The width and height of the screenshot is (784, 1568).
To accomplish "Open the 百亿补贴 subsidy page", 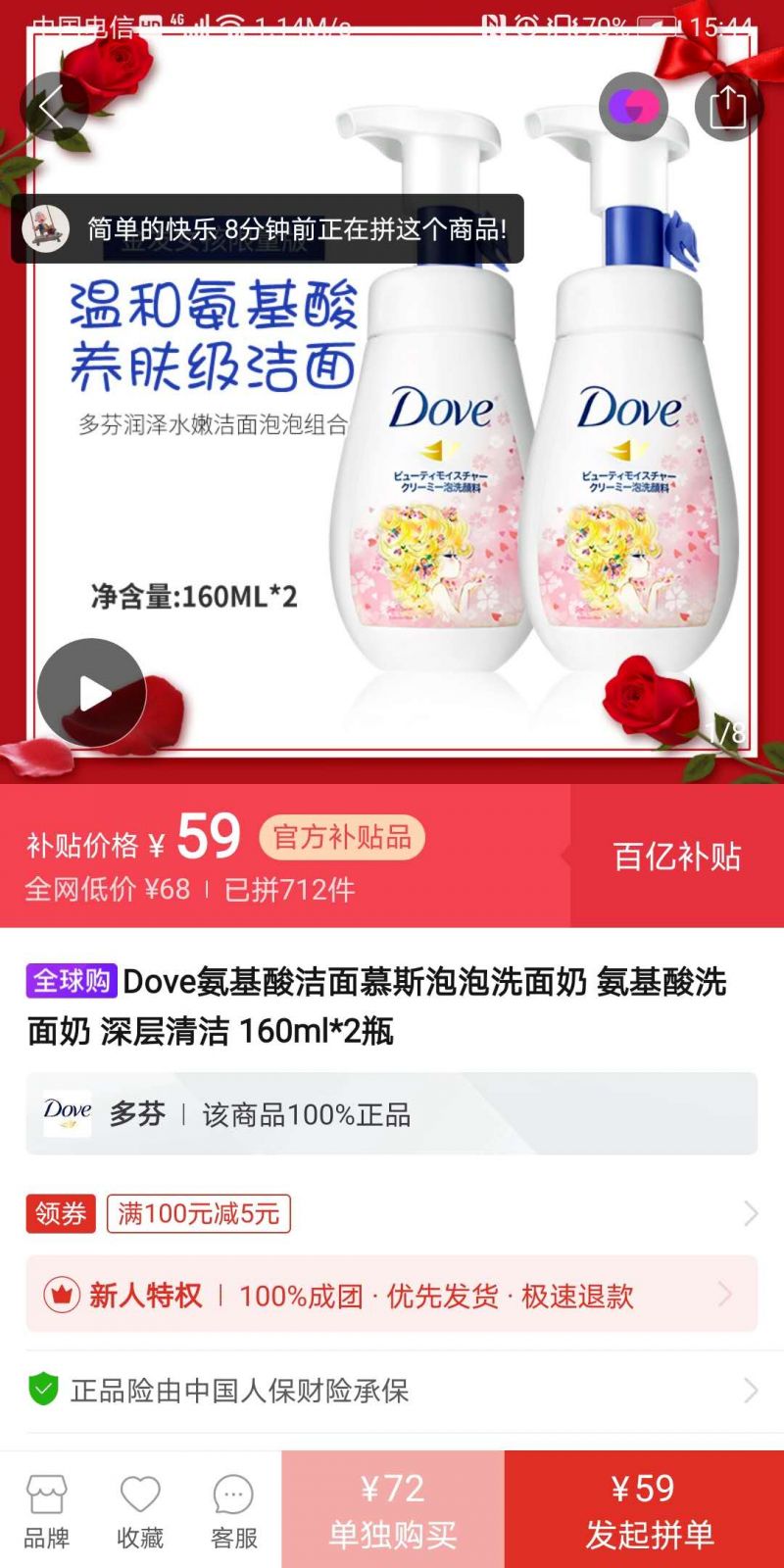I will (676, 856).
